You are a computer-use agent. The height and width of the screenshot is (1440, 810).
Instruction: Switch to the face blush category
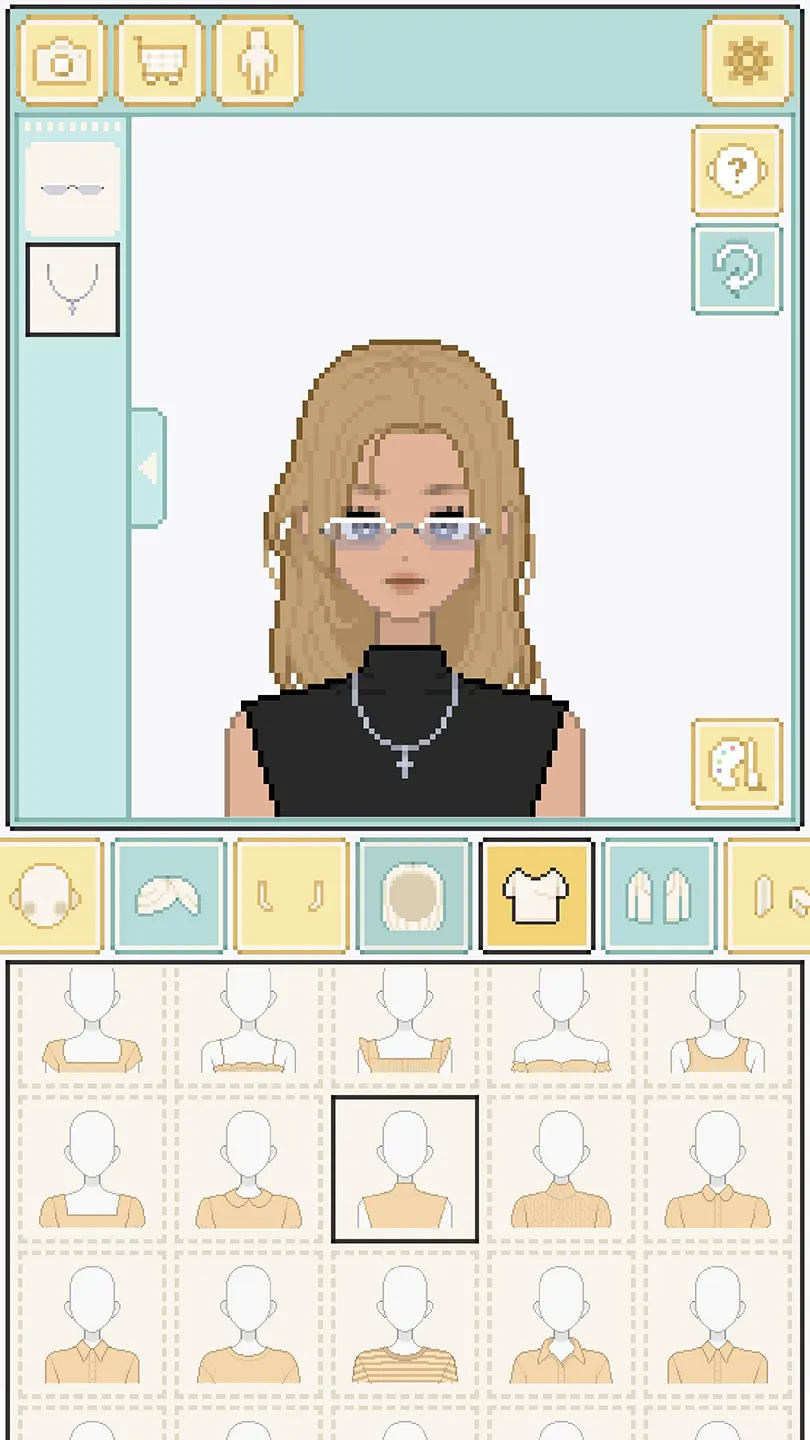(48, 895)
